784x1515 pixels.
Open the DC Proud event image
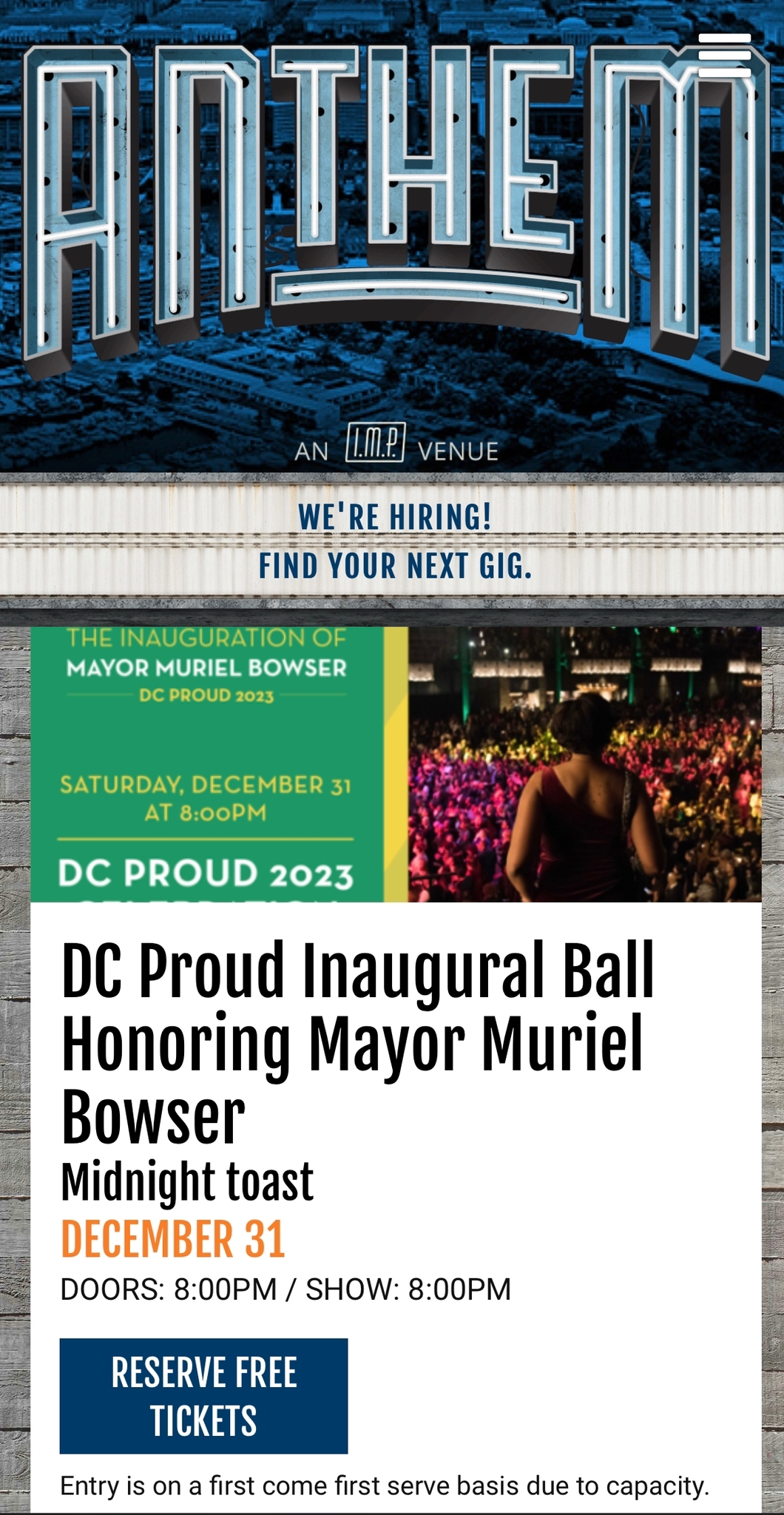pyautogui.click(x=396, y=764)
